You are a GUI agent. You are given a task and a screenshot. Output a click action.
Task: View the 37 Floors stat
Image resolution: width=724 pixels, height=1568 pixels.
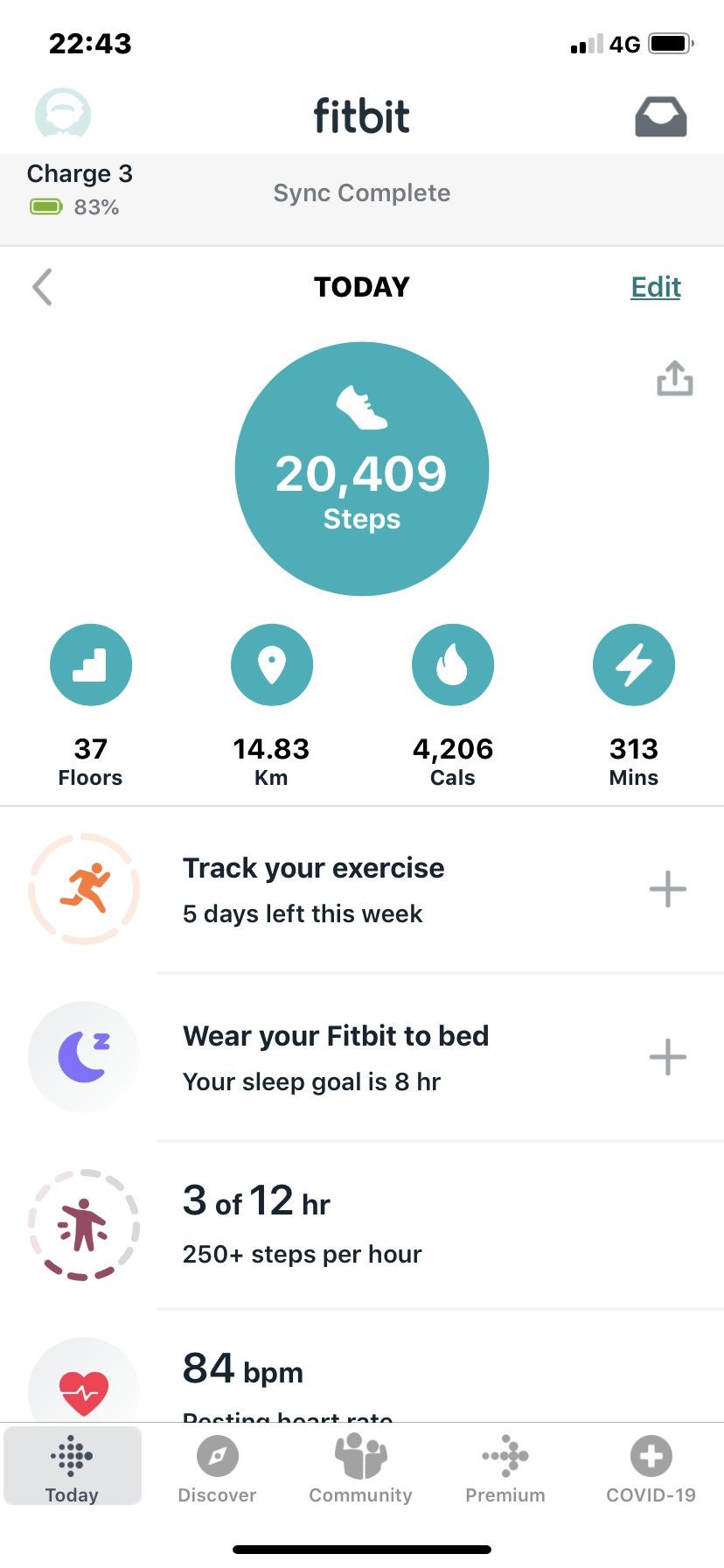(x=91, y=705)
